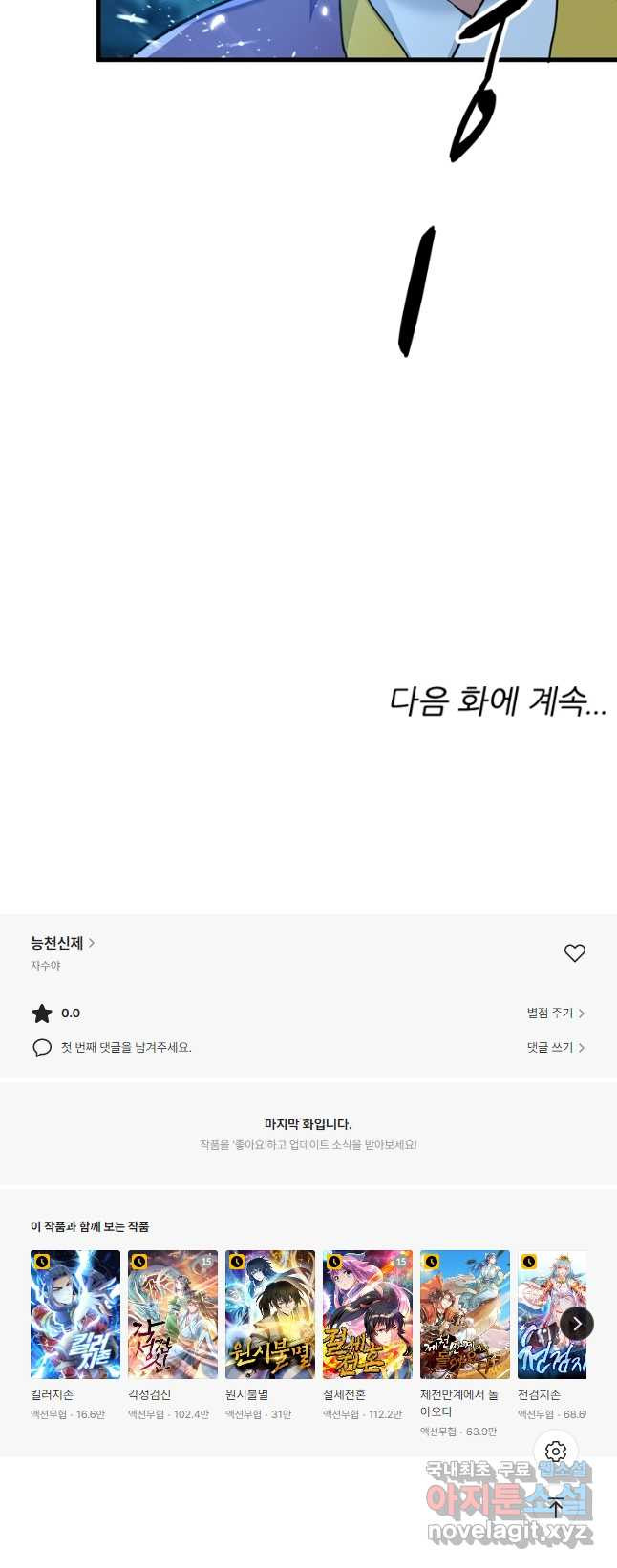Show the next recommended titles with the arrow

tap(577, 1324)
